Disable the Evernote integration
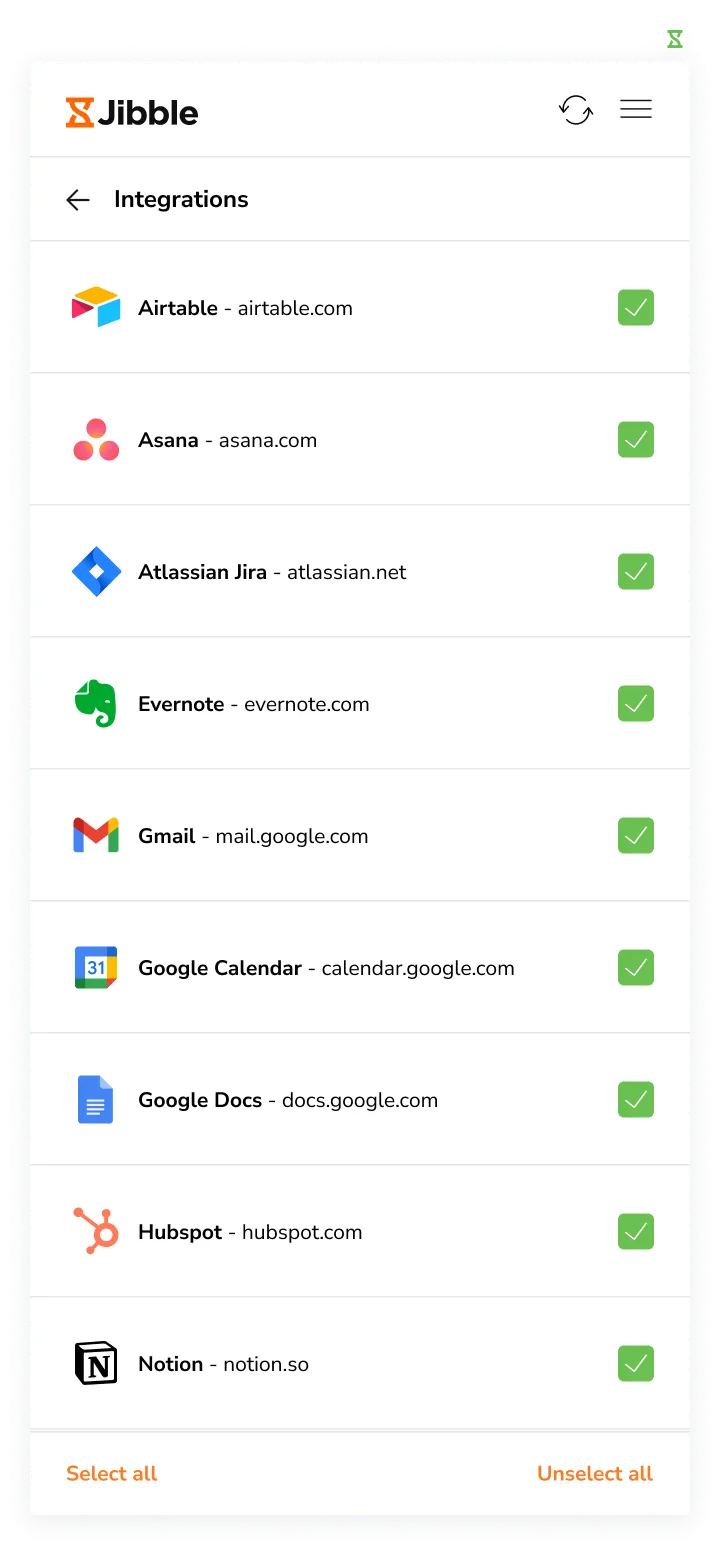The width and height of the screenshot is (720, 1551). tap(636, 704)
